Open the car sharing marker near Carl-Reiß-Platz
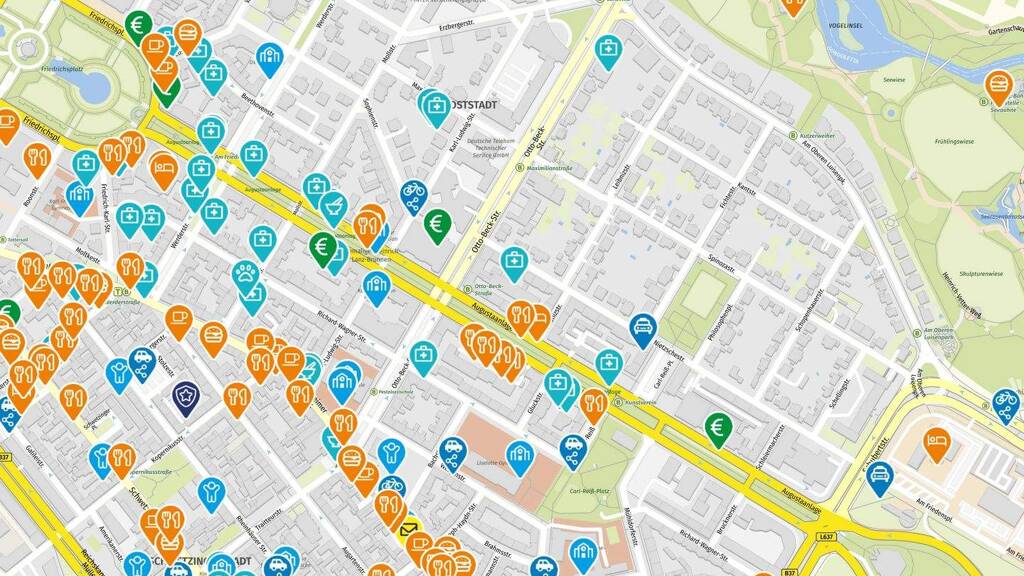1024x576 pixels. coord(573,451)
